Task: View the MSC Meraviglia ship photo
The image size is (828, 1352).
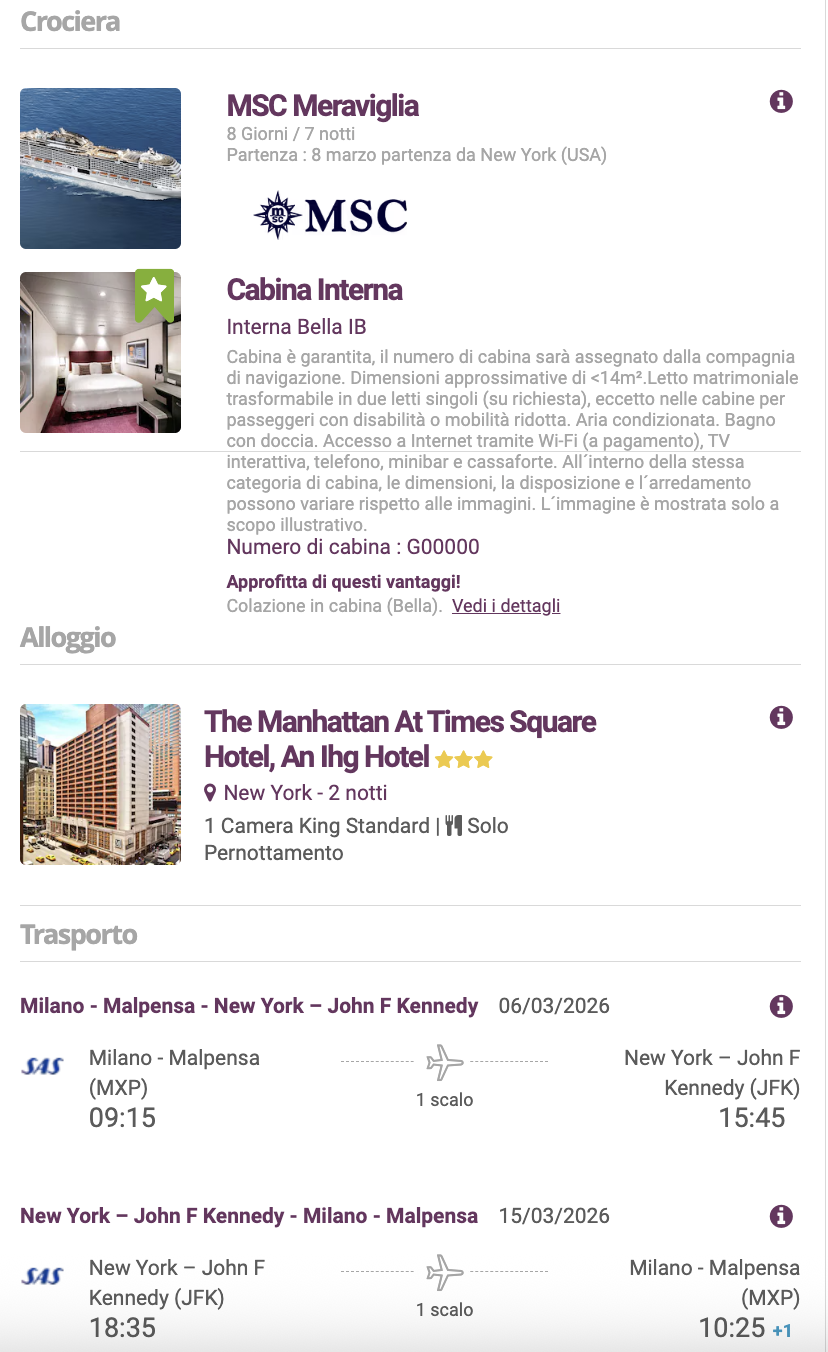Action: click(x=100, y=168)
